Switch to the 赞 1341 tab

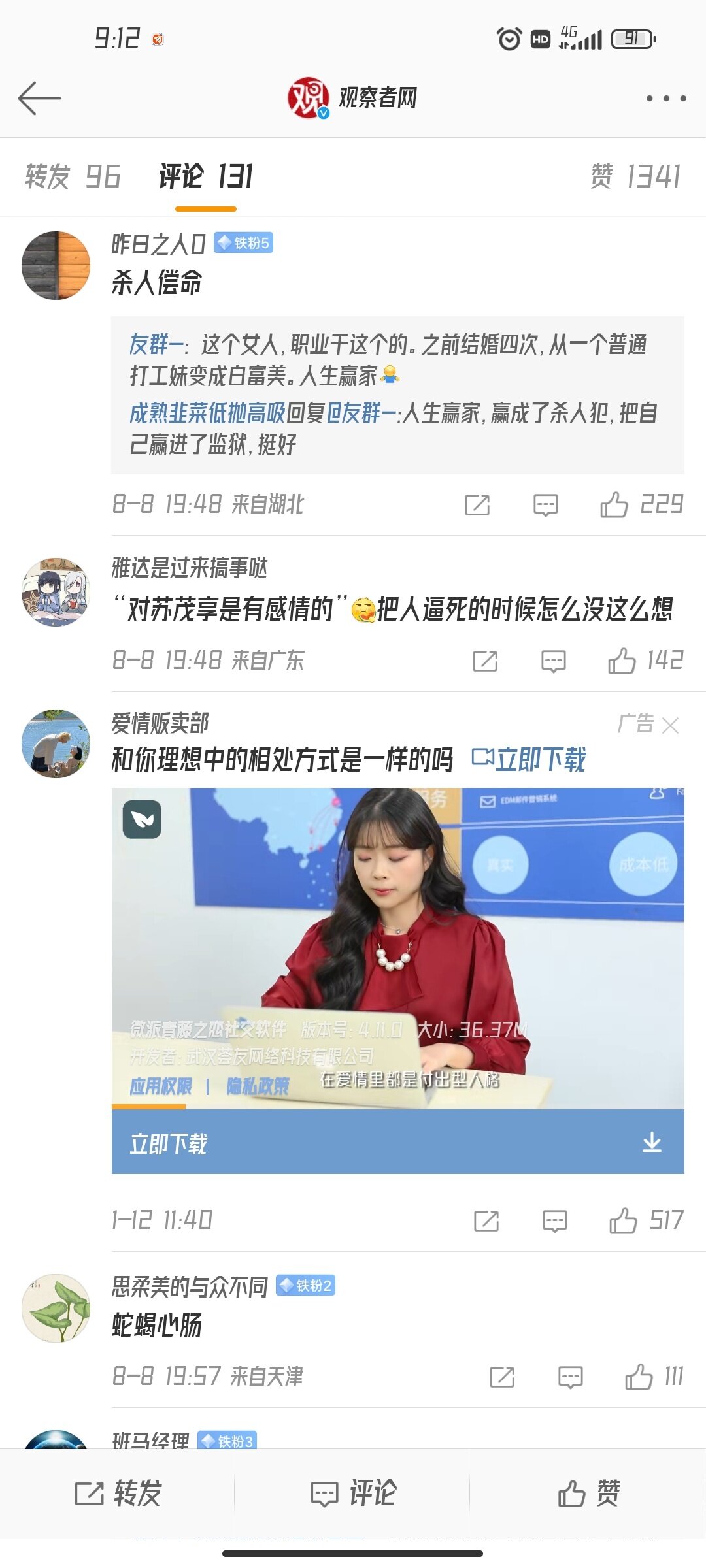(635, 176)
